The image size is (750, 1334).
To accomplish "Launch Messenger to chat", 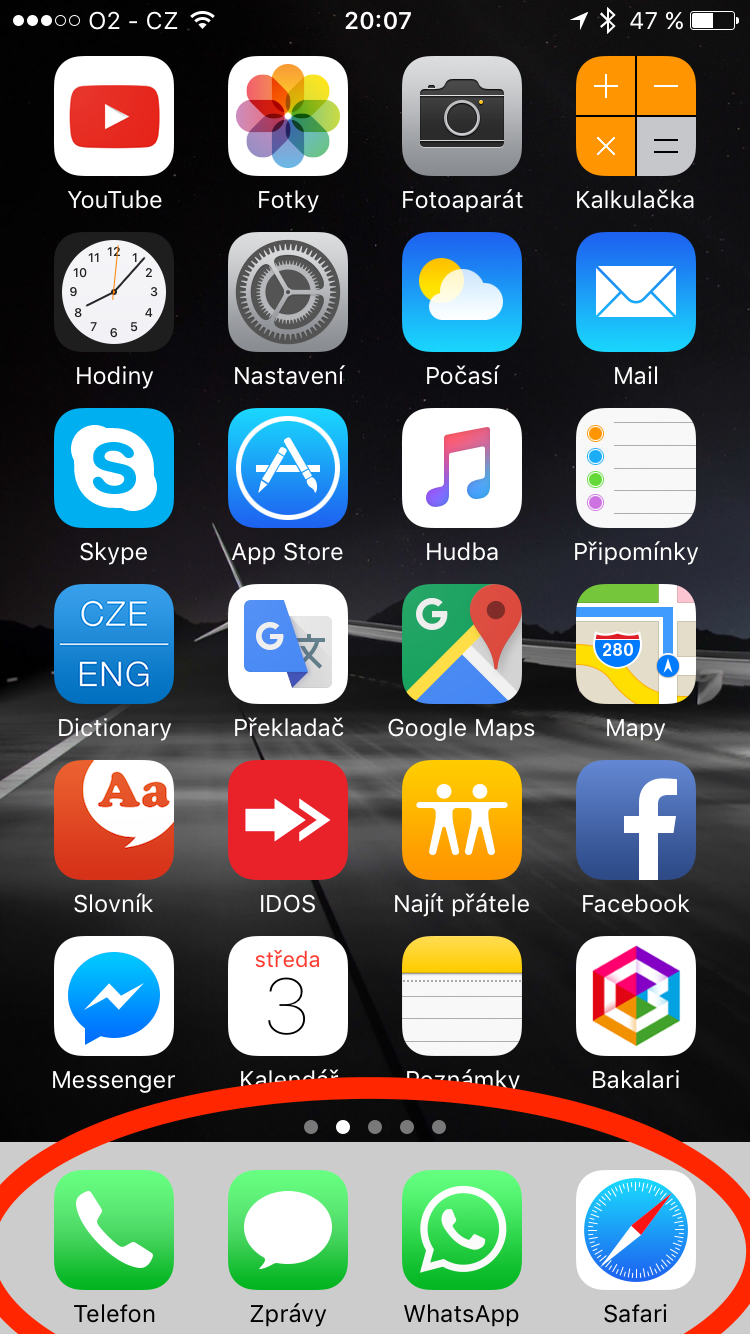I will [113, 996].
